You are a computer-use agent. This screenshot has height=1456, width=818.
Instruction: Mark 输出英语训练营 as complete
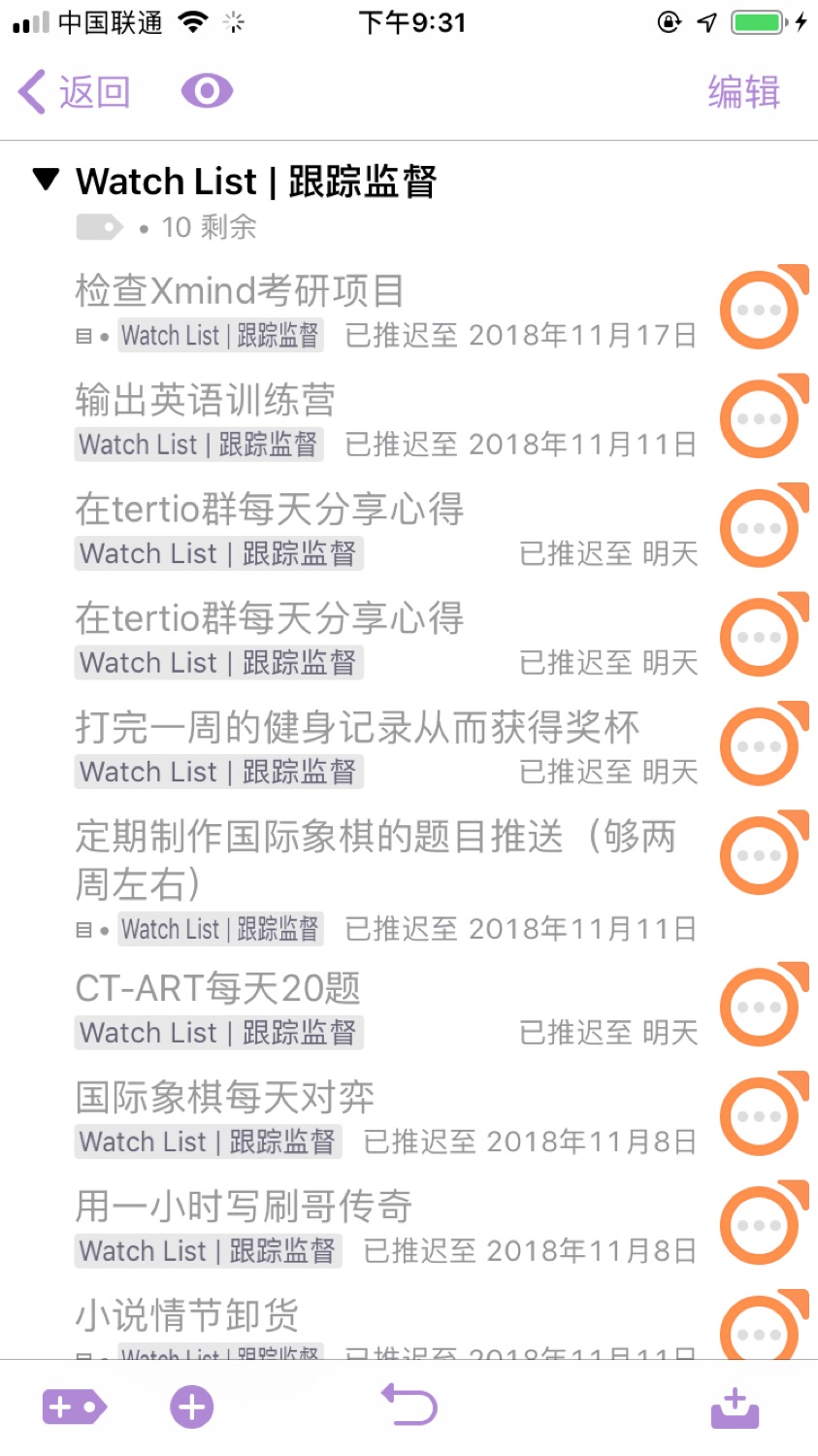(x=764, y=417)
